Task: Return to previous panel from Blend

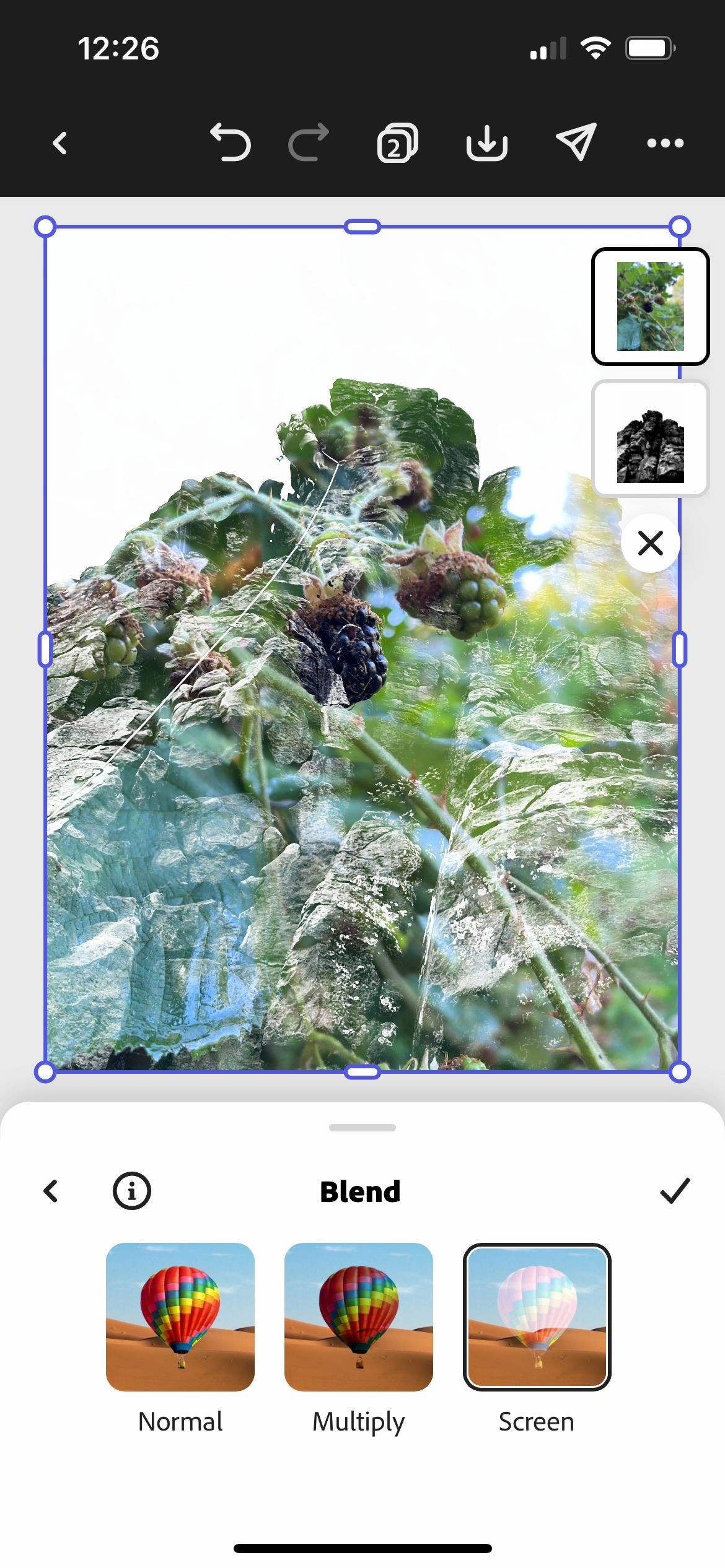Action: coord(51,1191)
